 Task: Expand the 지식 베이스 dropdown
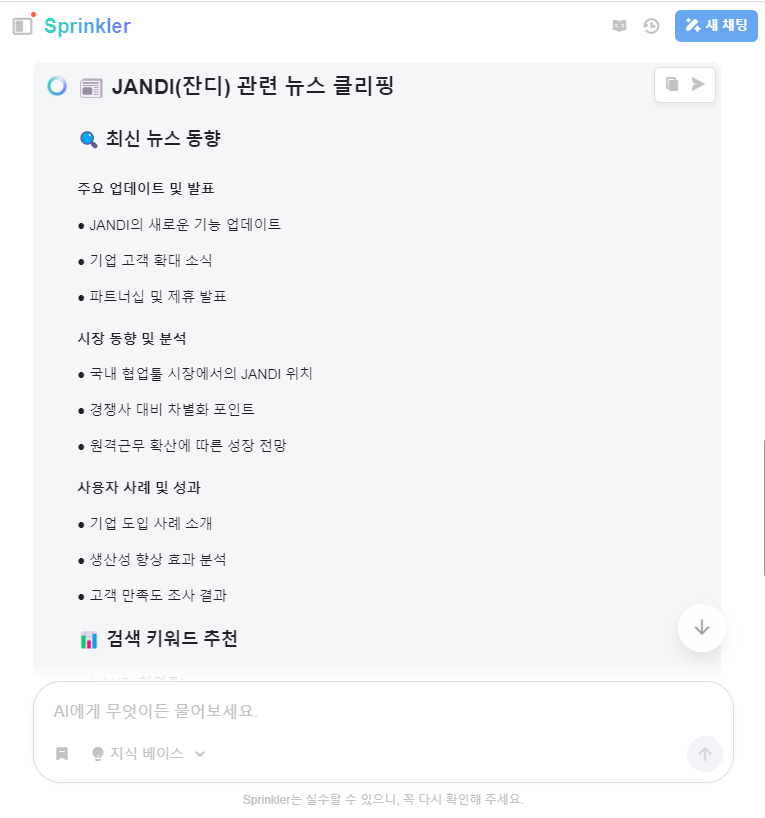coord(148,753)
